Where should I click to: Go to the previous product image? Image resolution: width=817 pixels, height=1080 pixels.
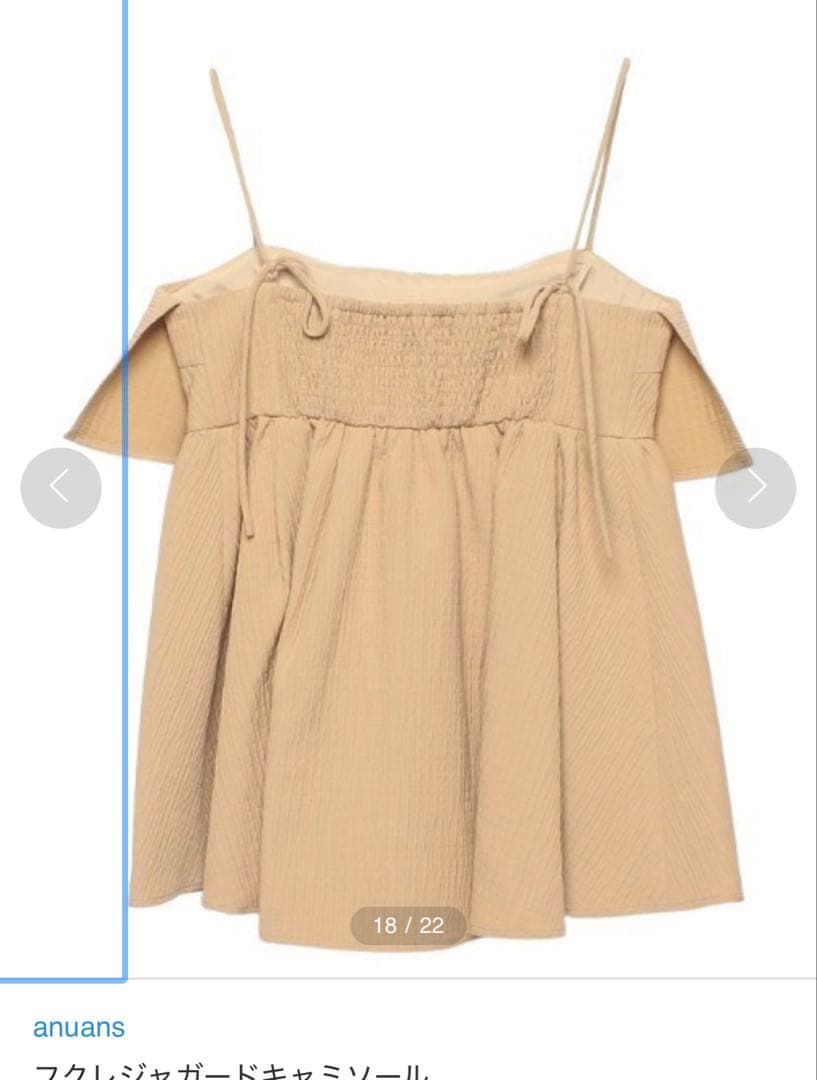[60, 488]
